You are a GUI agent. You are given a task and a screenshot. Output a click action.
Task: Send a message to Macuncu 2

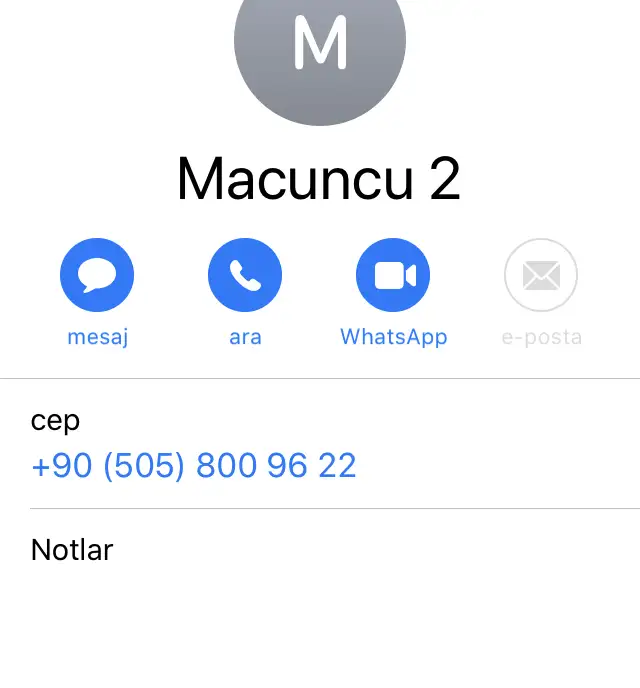coord(97,275)
